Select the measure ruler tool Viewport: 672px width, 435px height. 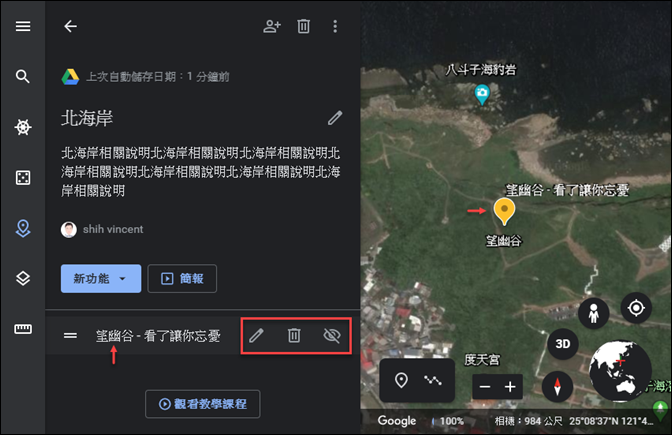pyautogui.click(x=22, y=329)
